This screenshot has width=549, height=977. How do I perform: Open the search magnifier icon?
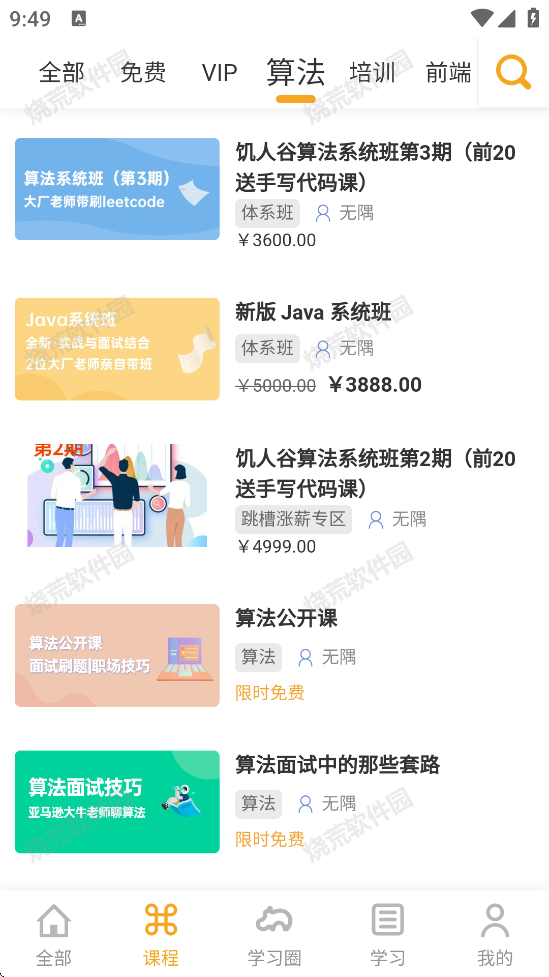coord(513,73)
